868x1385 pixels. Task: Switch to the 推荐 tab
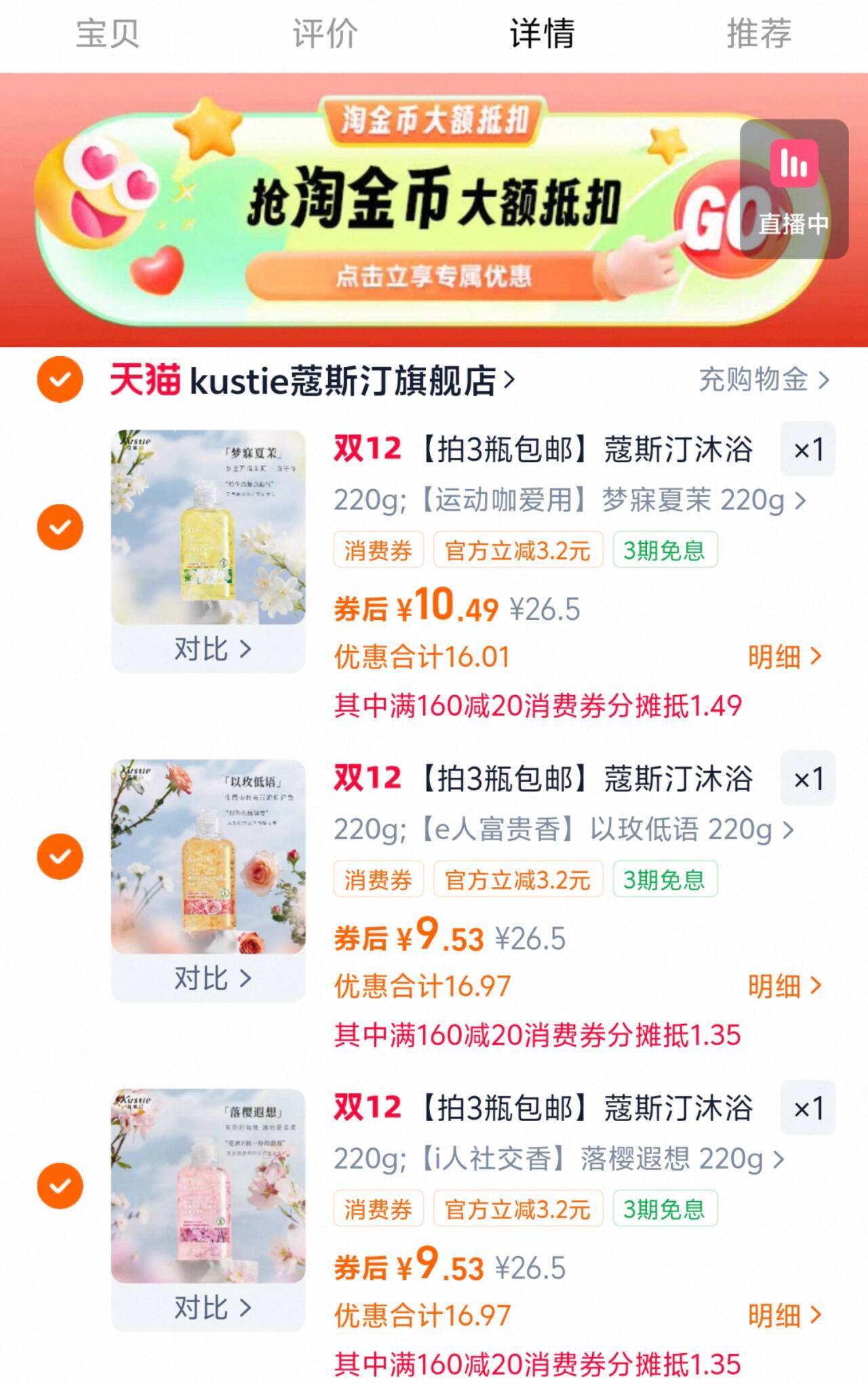[x=759, y=33]
